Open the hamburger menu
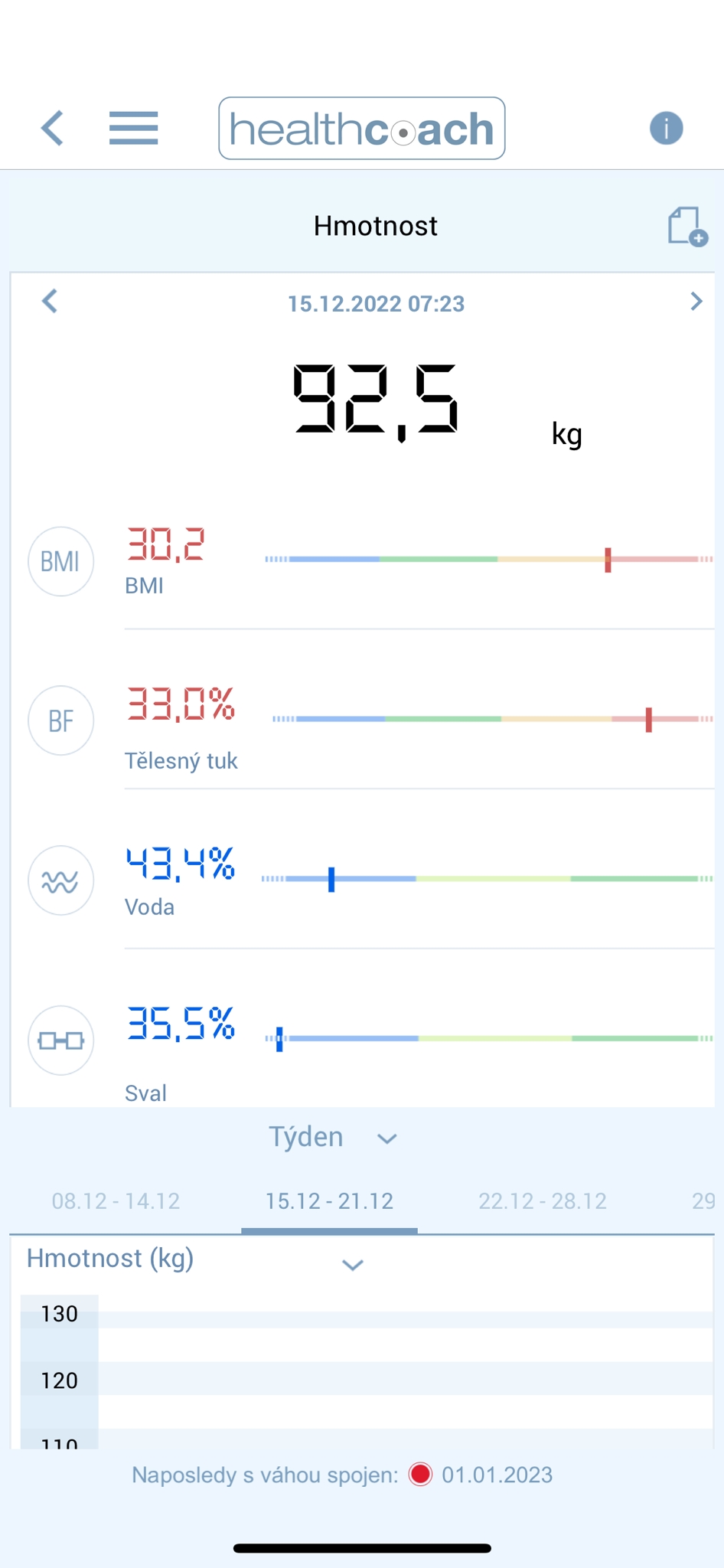This screenshot has height=1568, width=724. click(133, 128)
